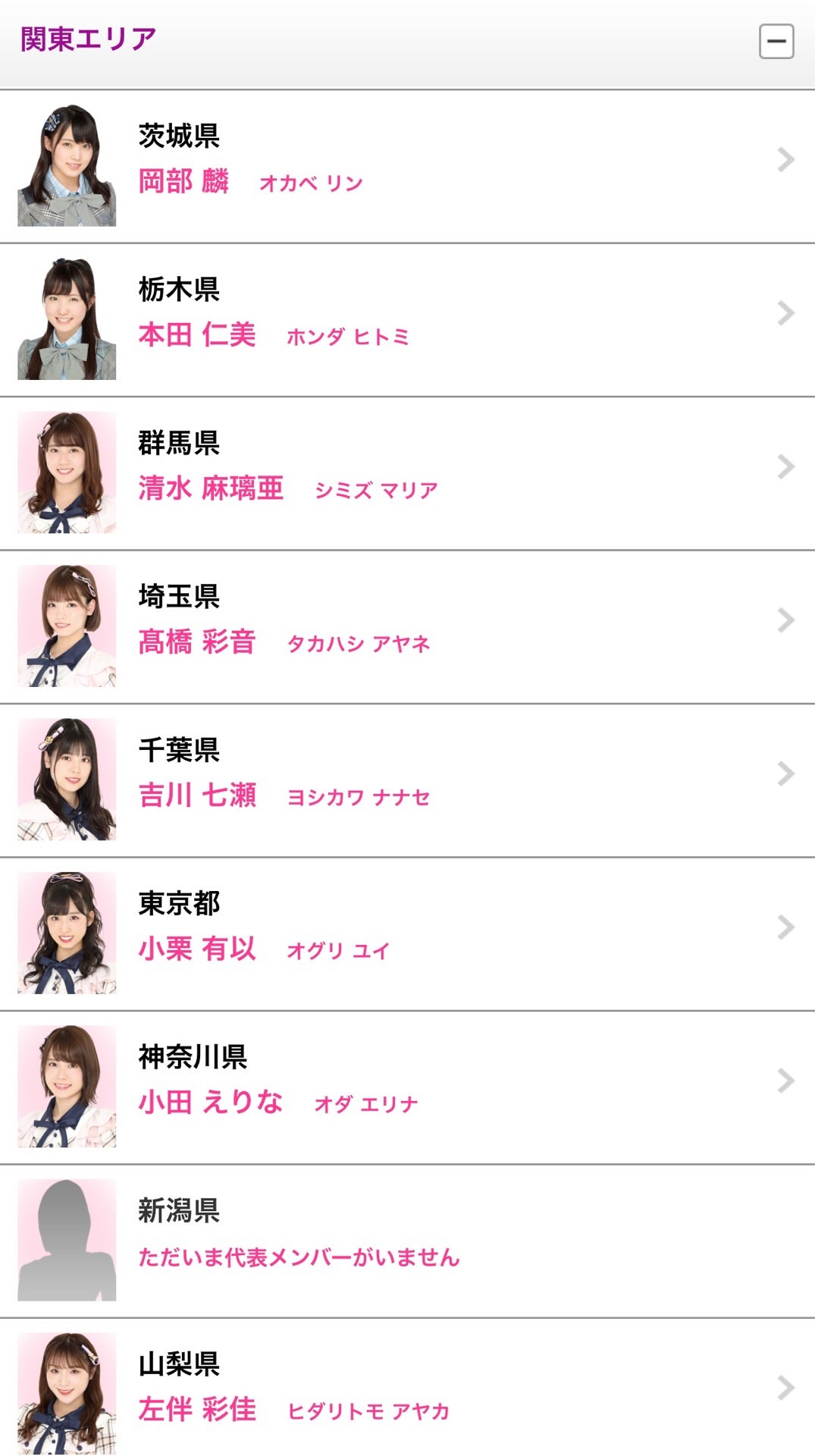Open 千葉県 member 吉川 七瀬
815x1456 pixels.
(x=407, y=780)
